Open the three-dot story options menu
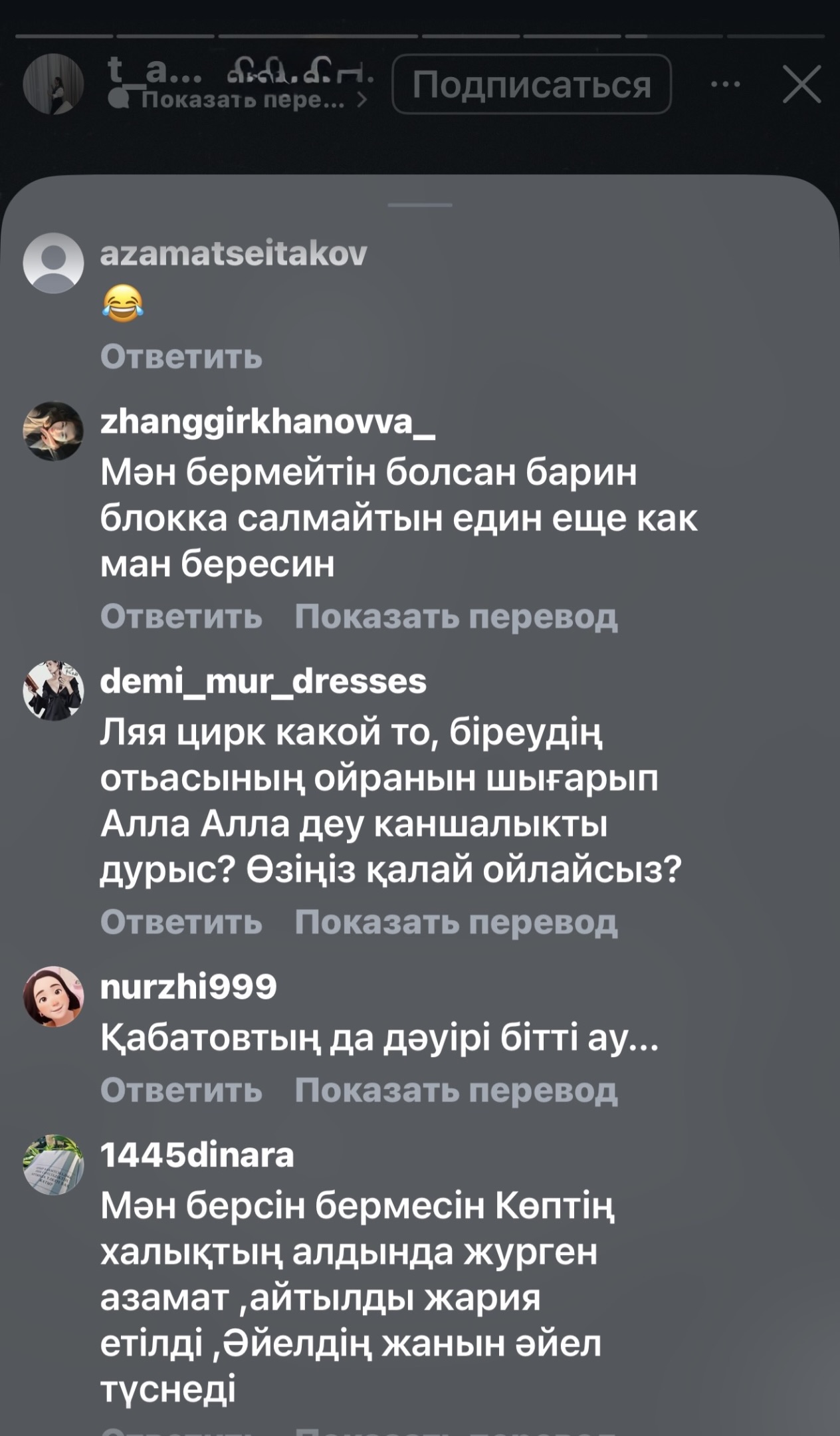Viewport: 840px width, 1436px height. [725, 84]
